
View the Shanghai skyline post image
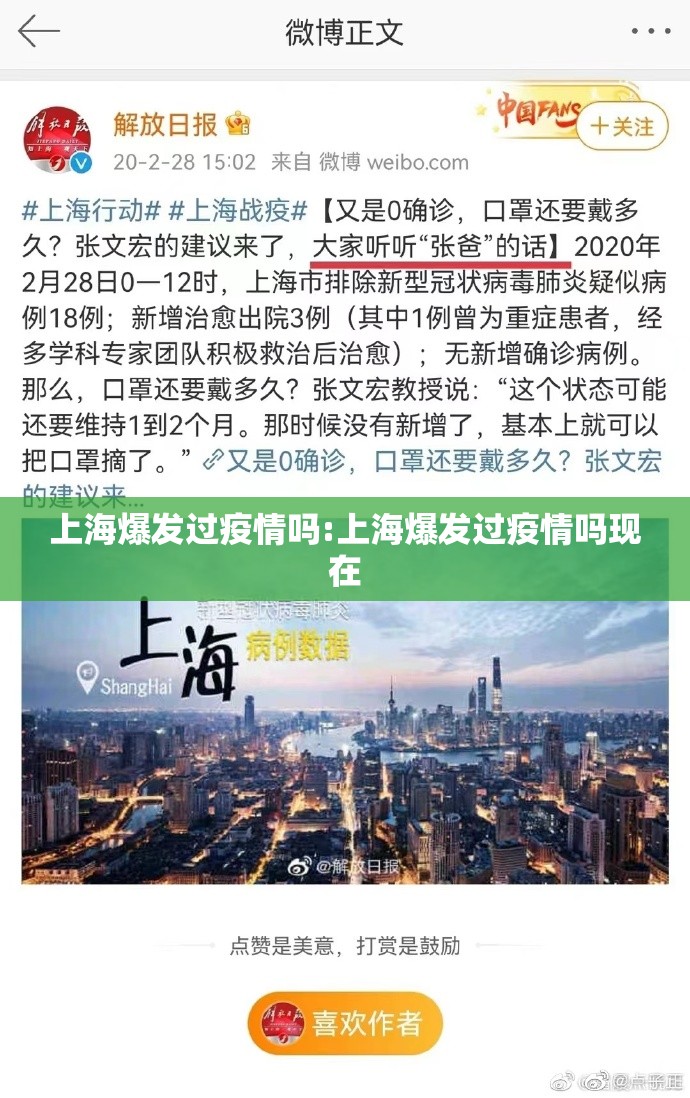[345, 740]
